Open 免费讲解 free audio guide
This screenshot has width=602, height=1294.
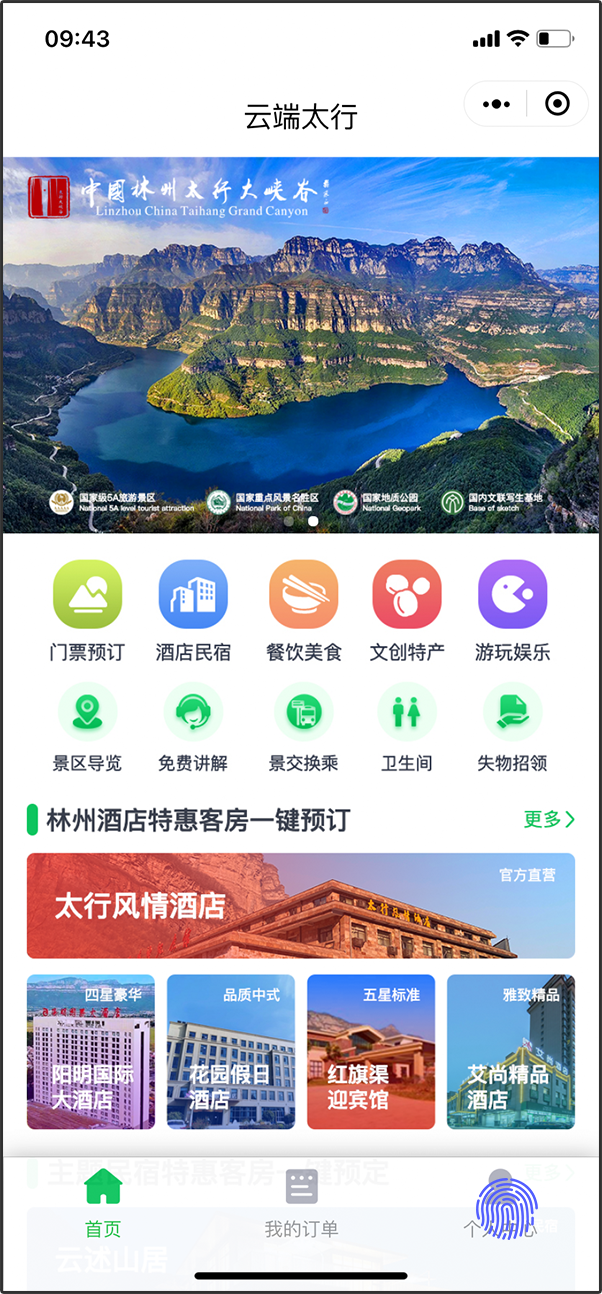pos(193,727)
